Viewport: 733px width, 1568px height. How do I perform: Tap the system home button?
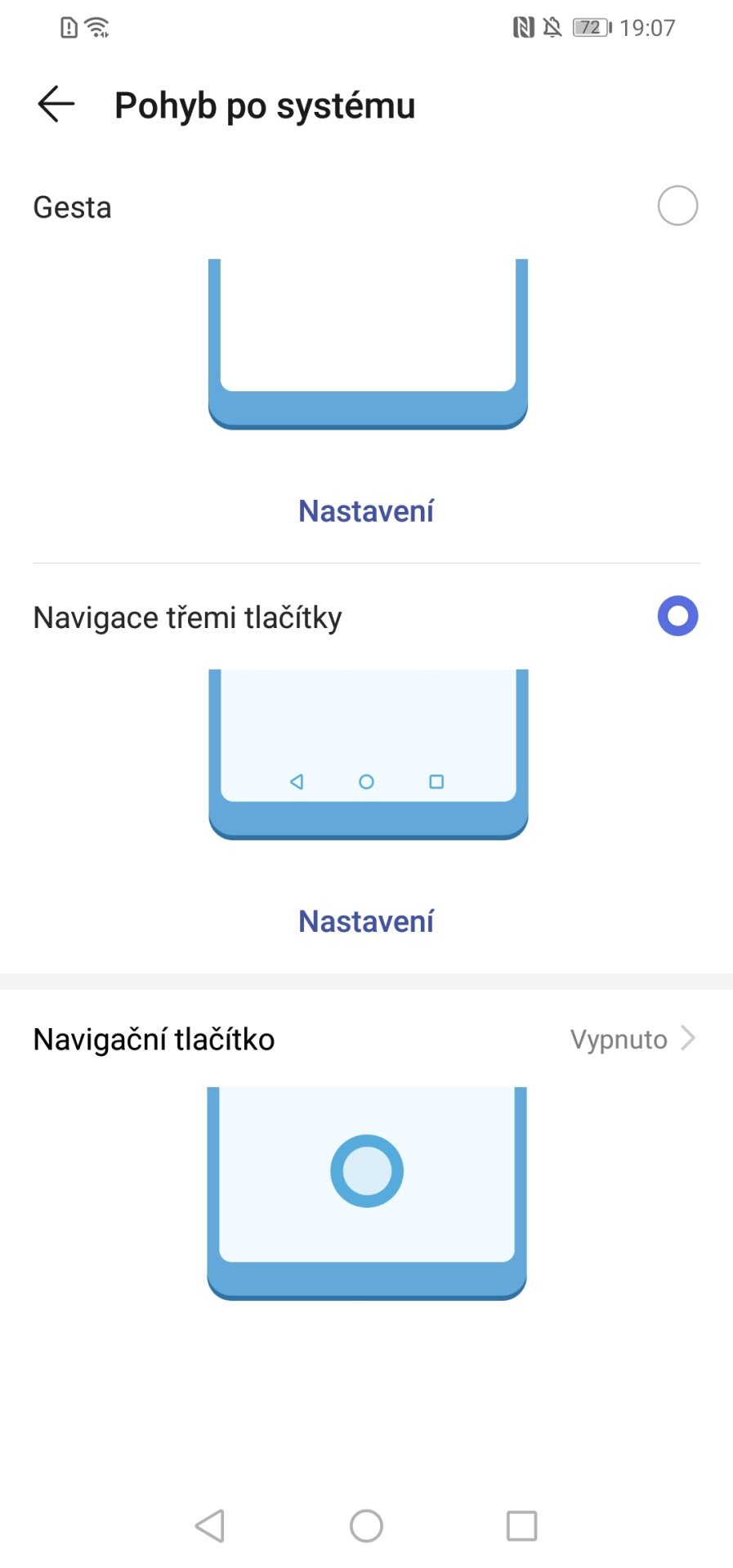click(366, 1526)
